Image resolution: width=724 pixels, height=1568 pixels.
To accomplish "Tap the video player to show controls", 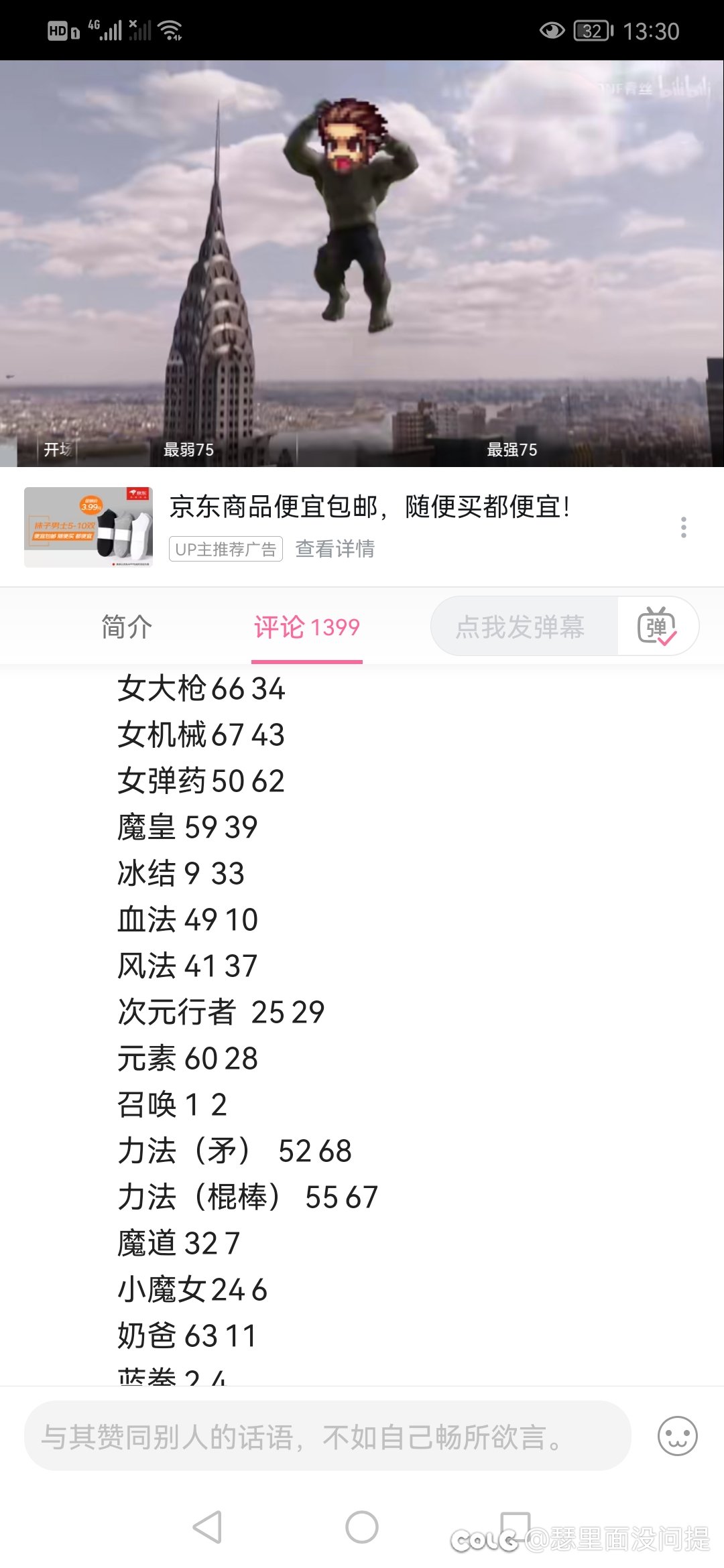I will (x=362, y=263).
